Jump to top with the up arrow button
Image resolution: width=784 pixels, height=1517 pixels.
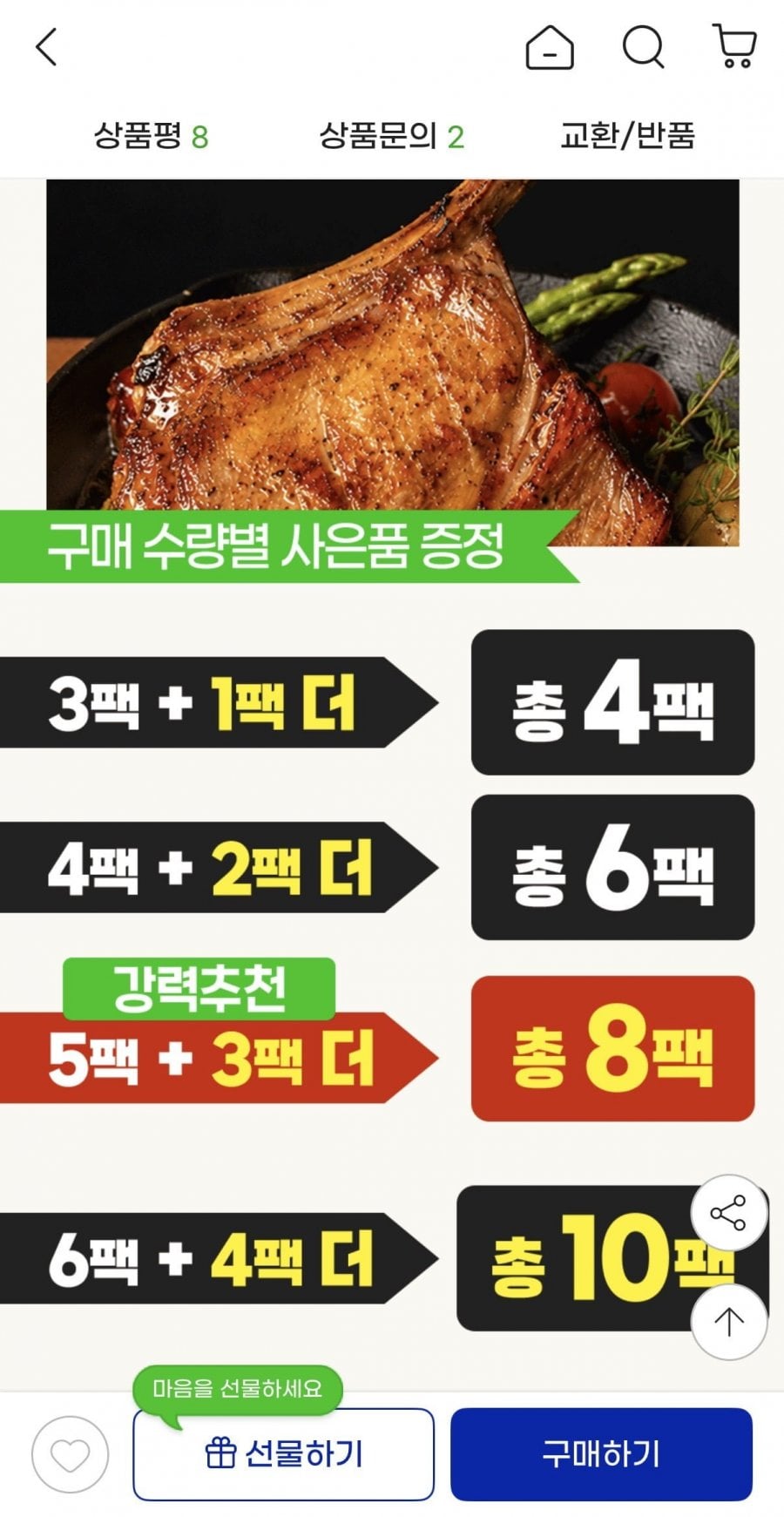point(729,1321)
